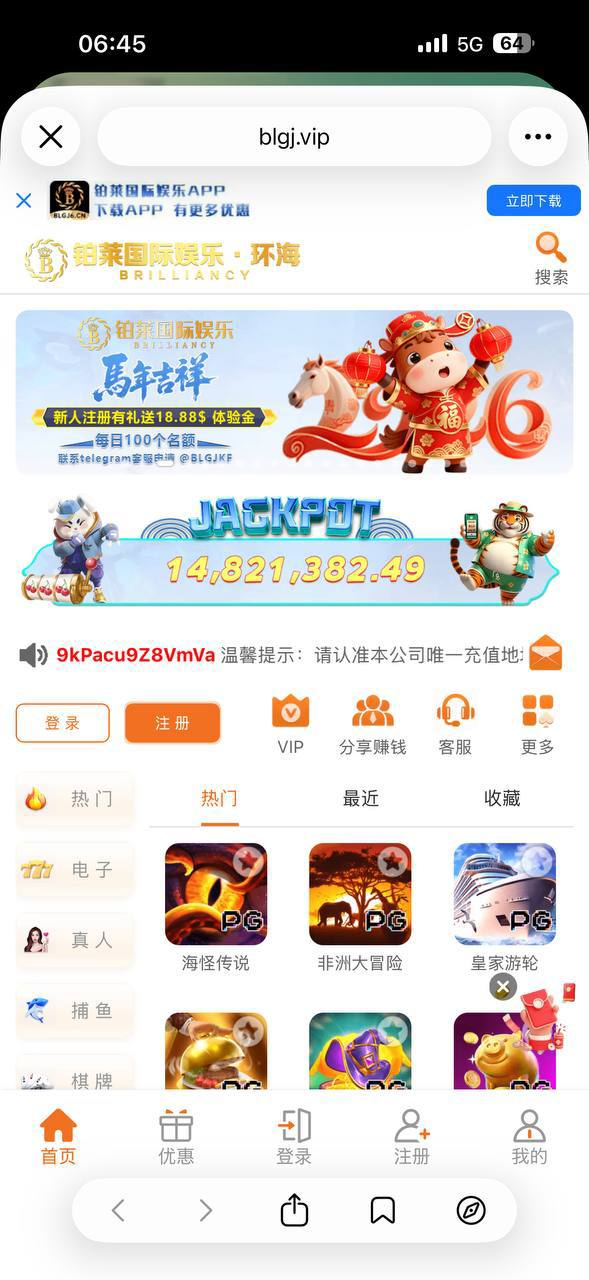Go to the 优惠 promotions tab in bottom bar
The height and width of the screenshot is (1280, 589).
pyautogui.click(x=176, y=1137)
